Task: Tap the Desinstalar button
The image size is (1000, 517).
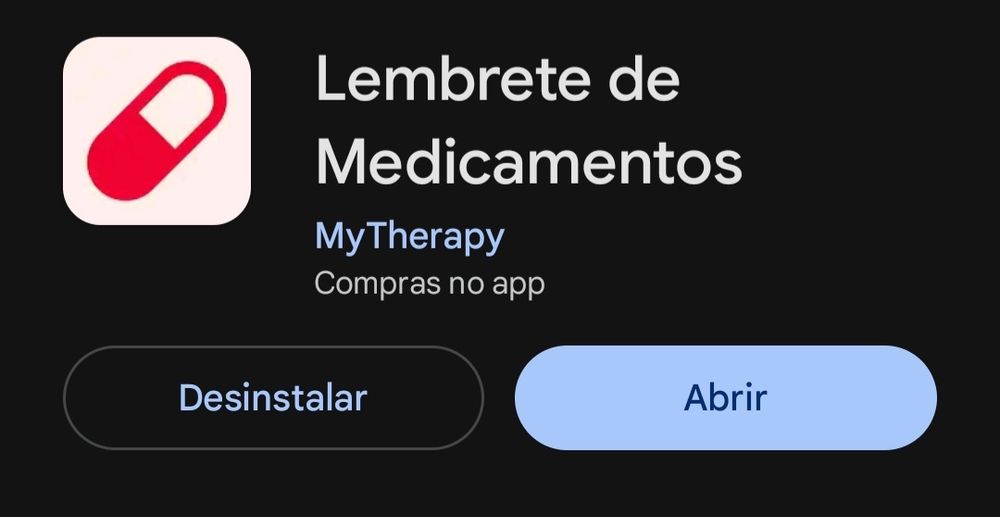Action: click(273, 398)
